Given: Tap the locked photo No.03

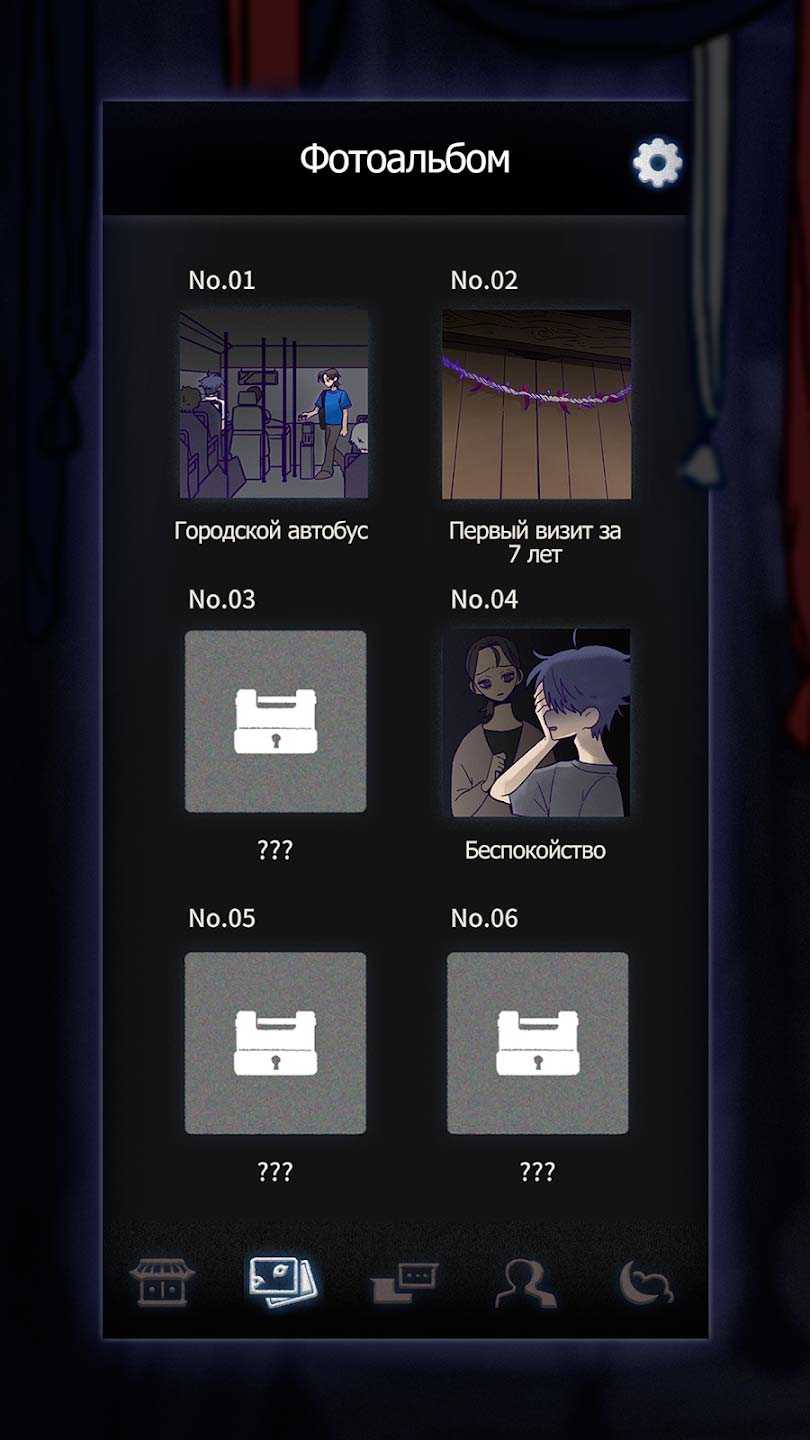Looking at the screenshot, I should (x=275, y=721).
